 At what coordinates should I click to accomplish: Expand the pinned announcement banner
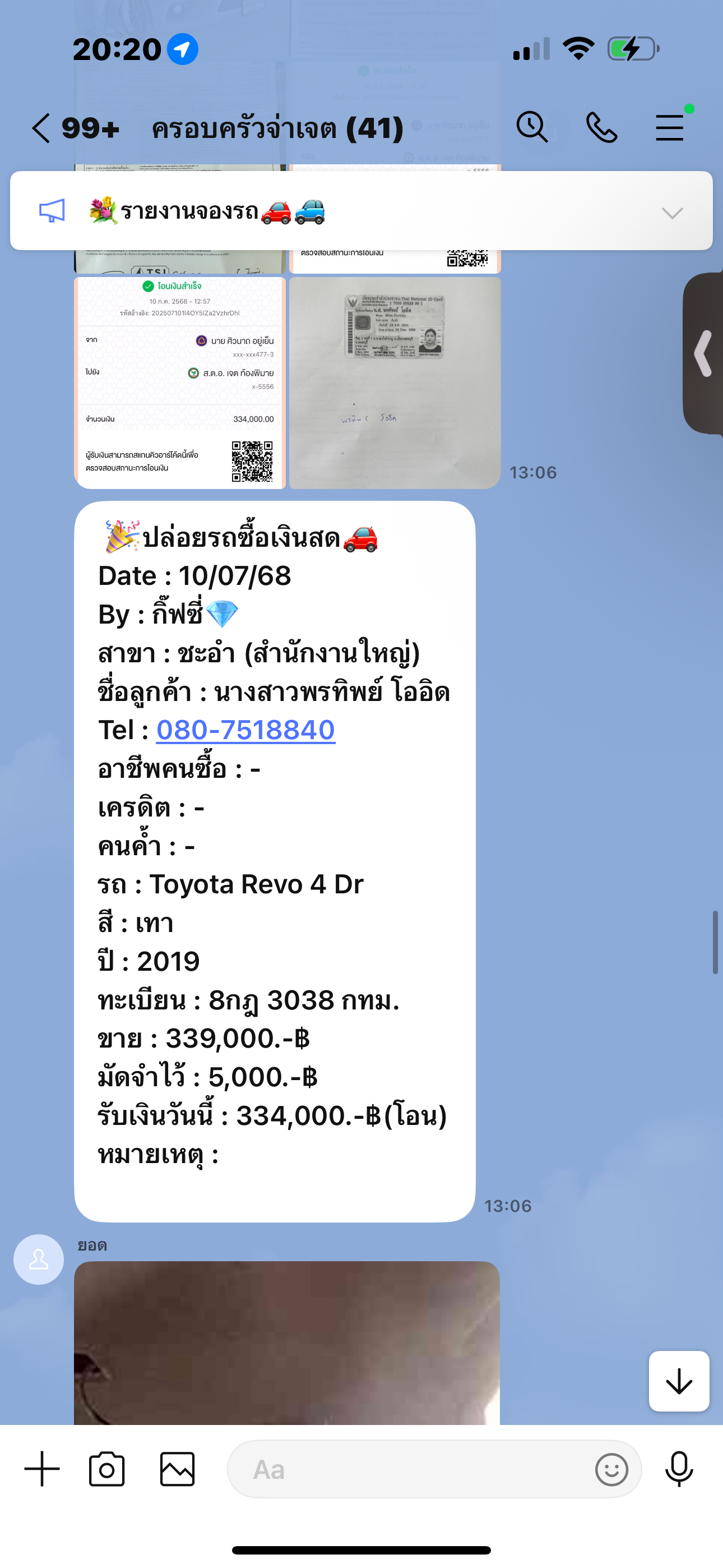click(x=672, y=213)
